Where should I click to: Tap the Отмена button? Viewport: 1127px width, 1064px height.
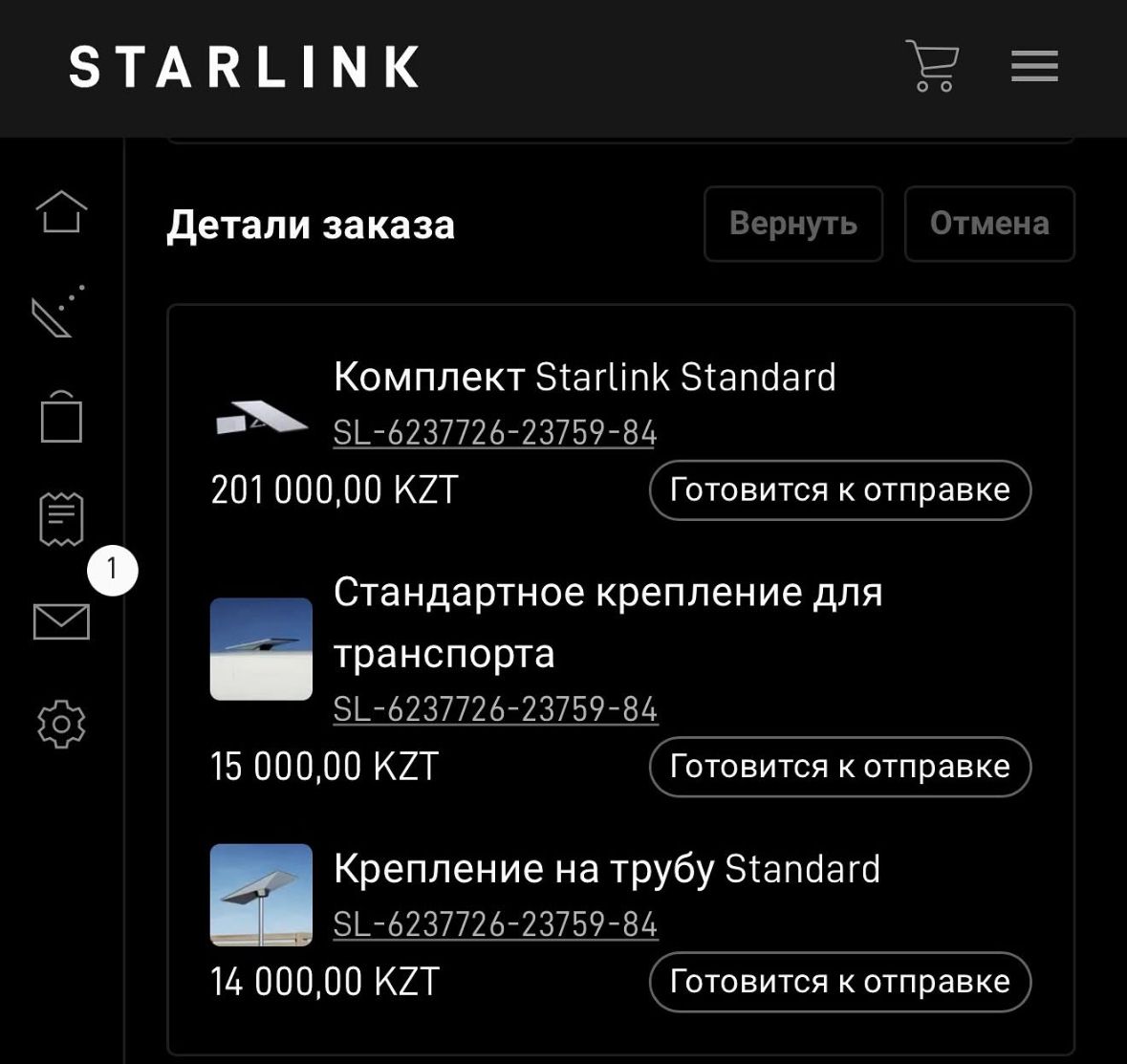[989, 224]
